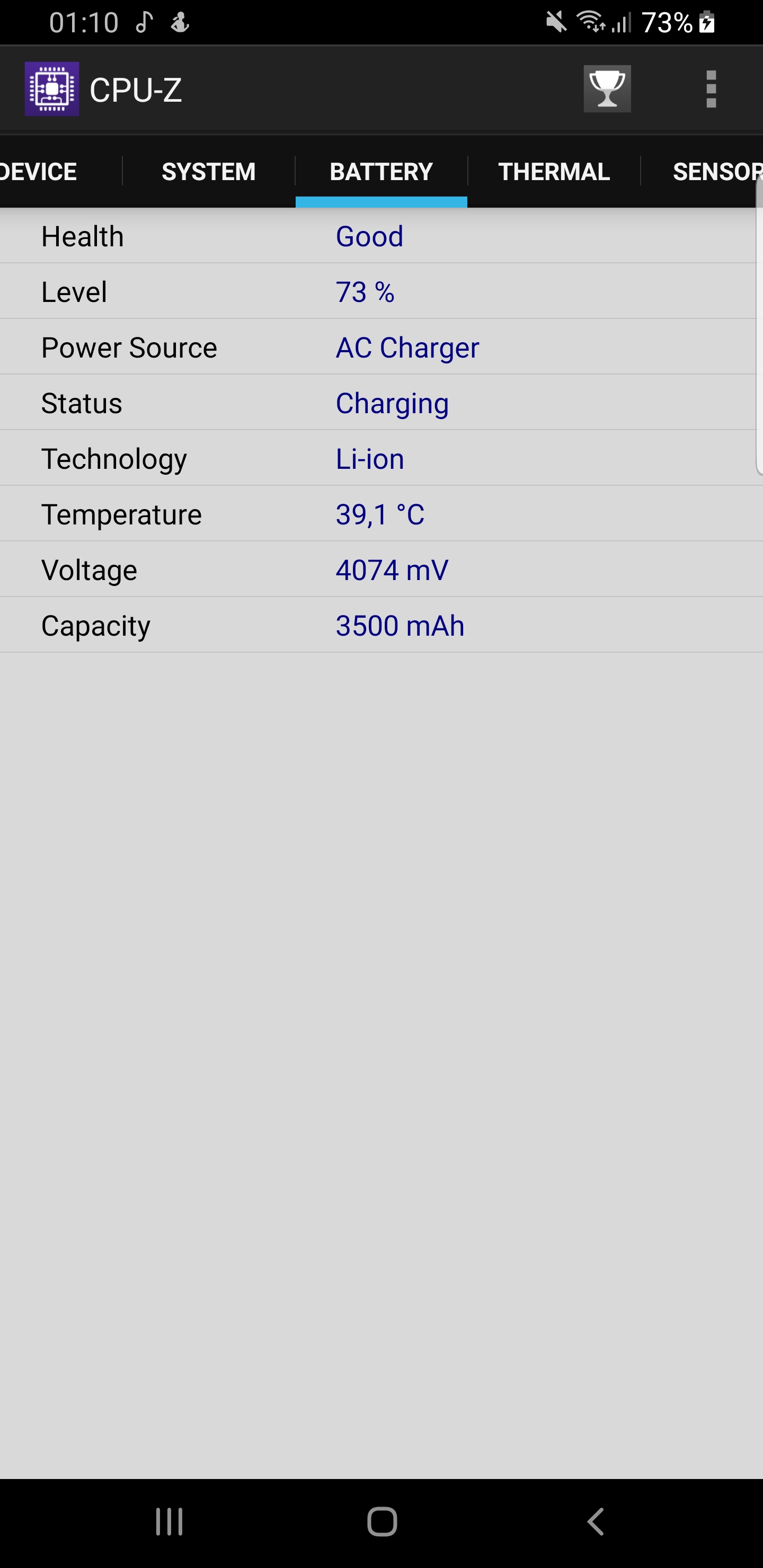Viewport: 763px width, 1568px height.
Task: Select the Battery tab
Action: click(381, 172)
